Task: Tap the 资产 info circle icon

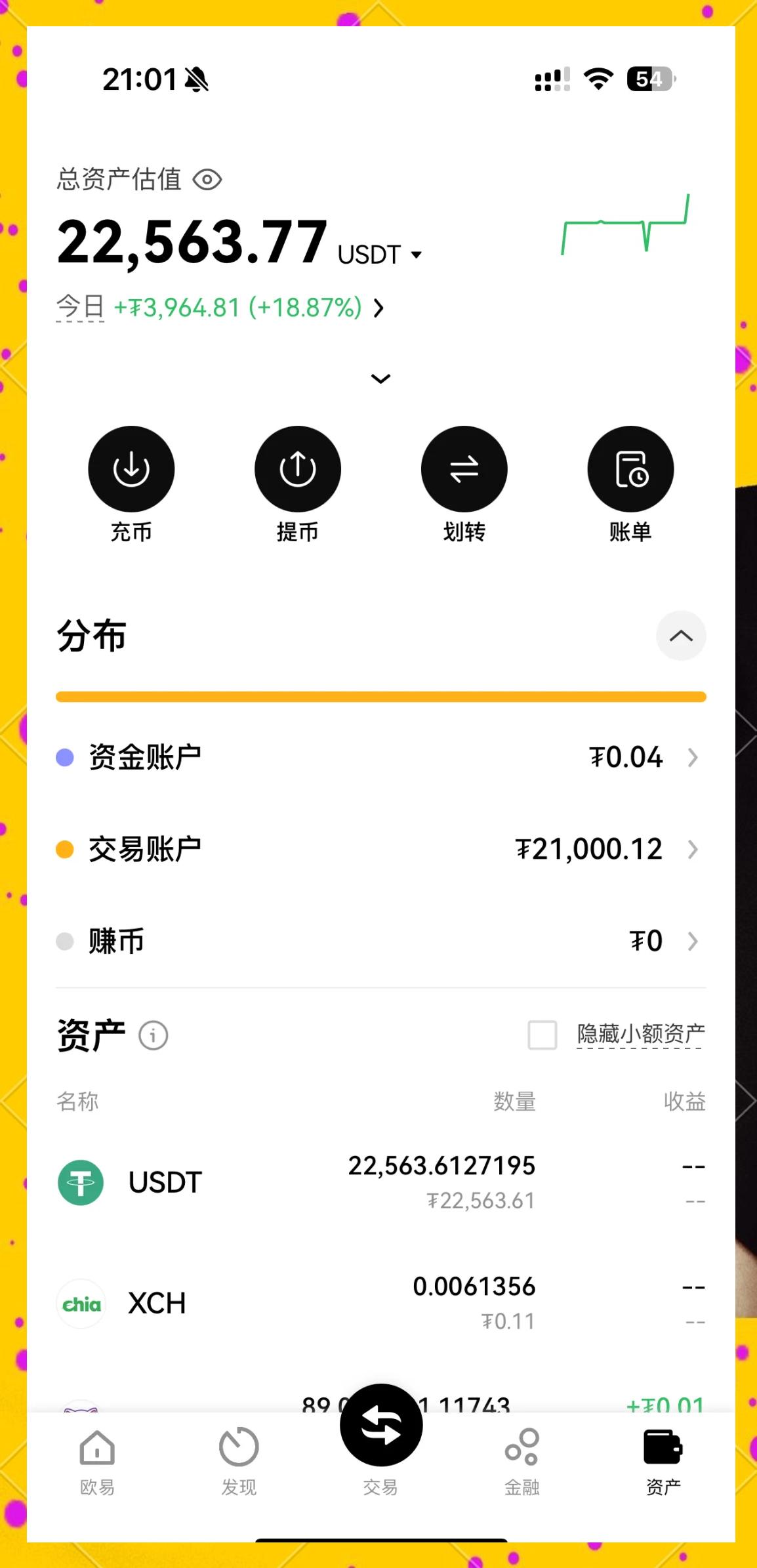Action: [x=152, y=1036]
